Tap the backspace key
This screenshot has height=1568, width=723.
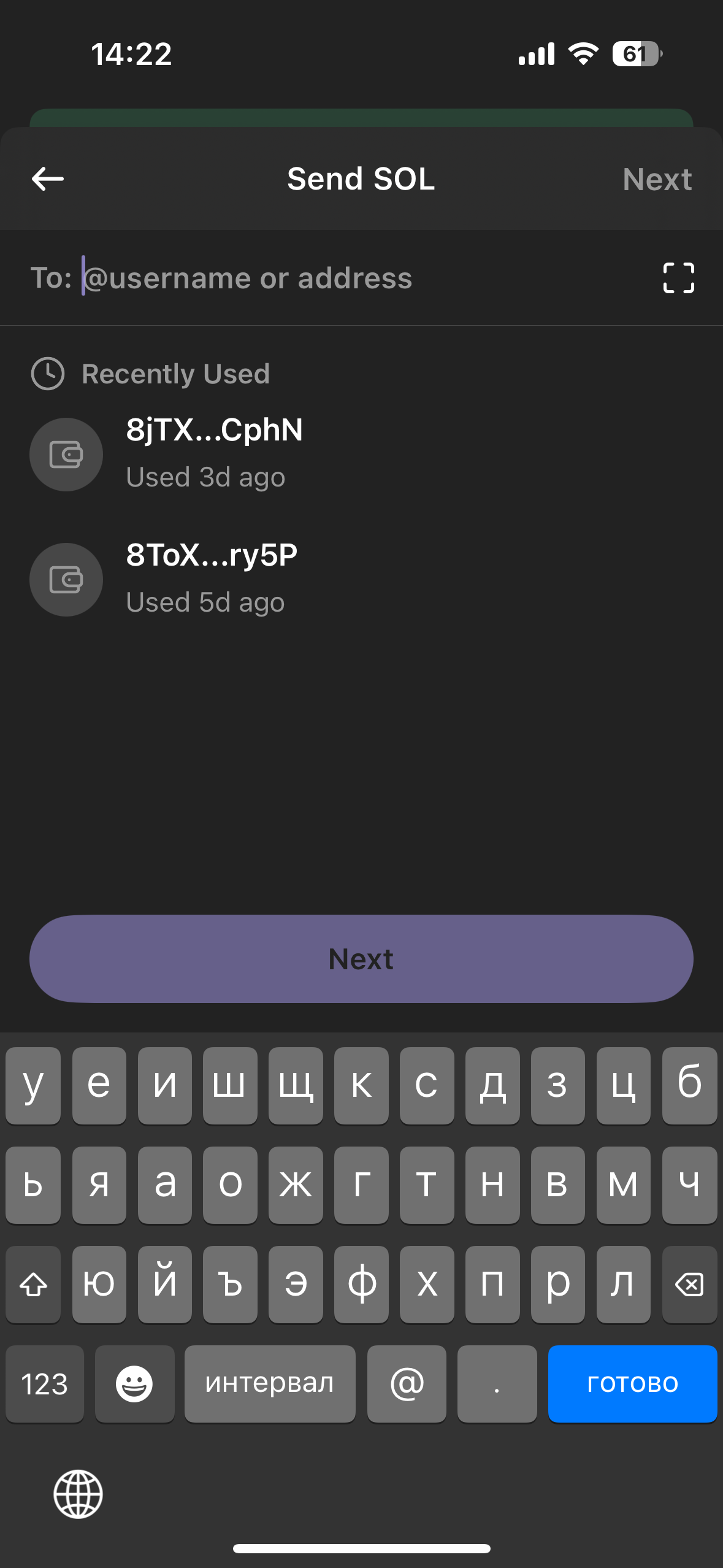[x=689, y=1284]
